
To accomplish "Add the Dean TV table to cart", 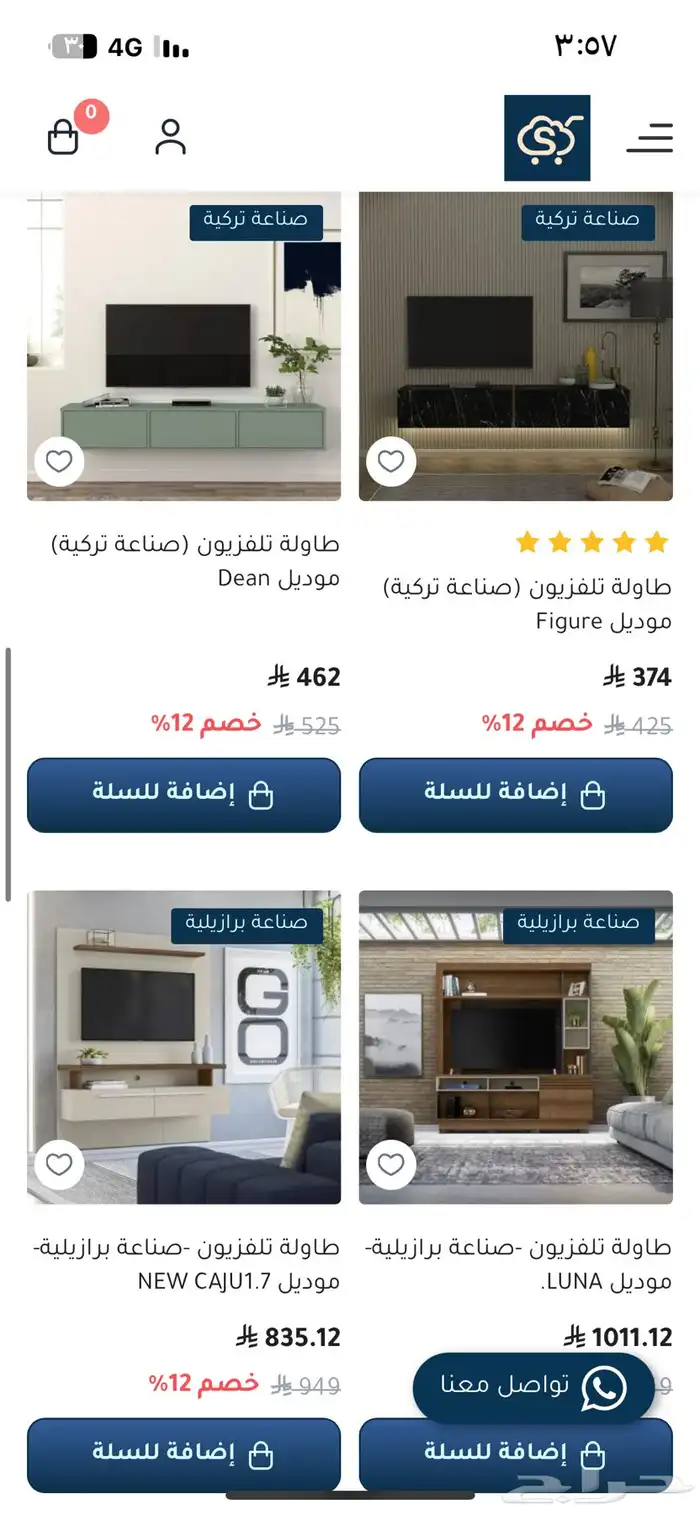I will tap(184, 795).
